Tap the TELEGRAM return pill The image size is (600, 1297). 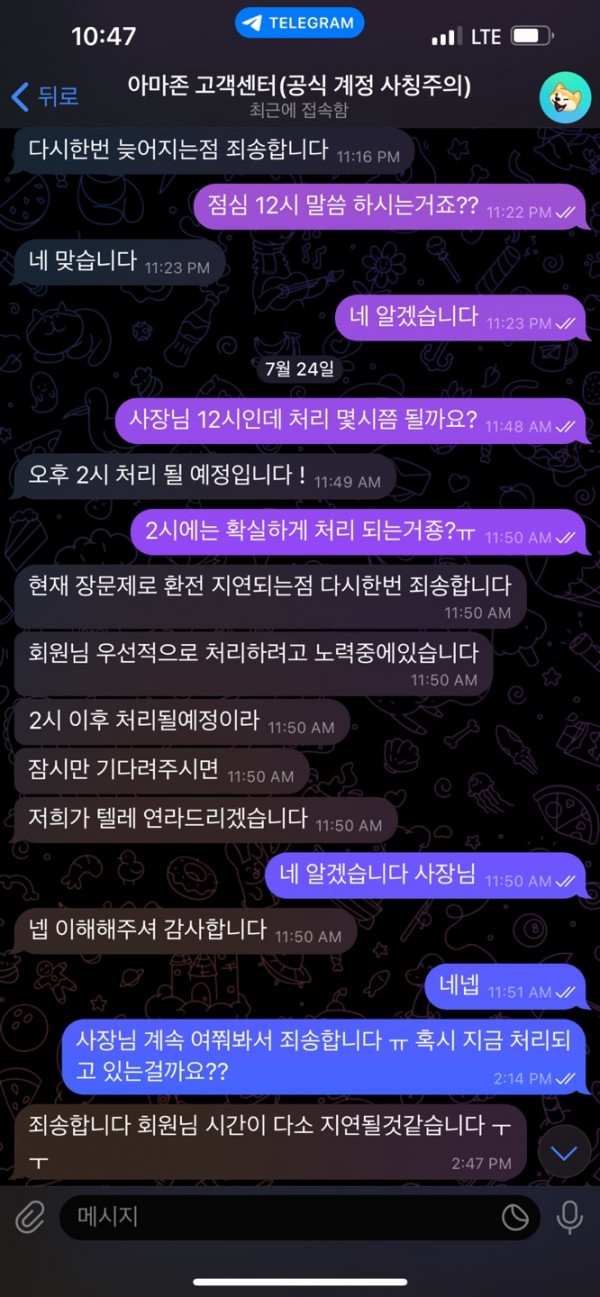point(300,22)
